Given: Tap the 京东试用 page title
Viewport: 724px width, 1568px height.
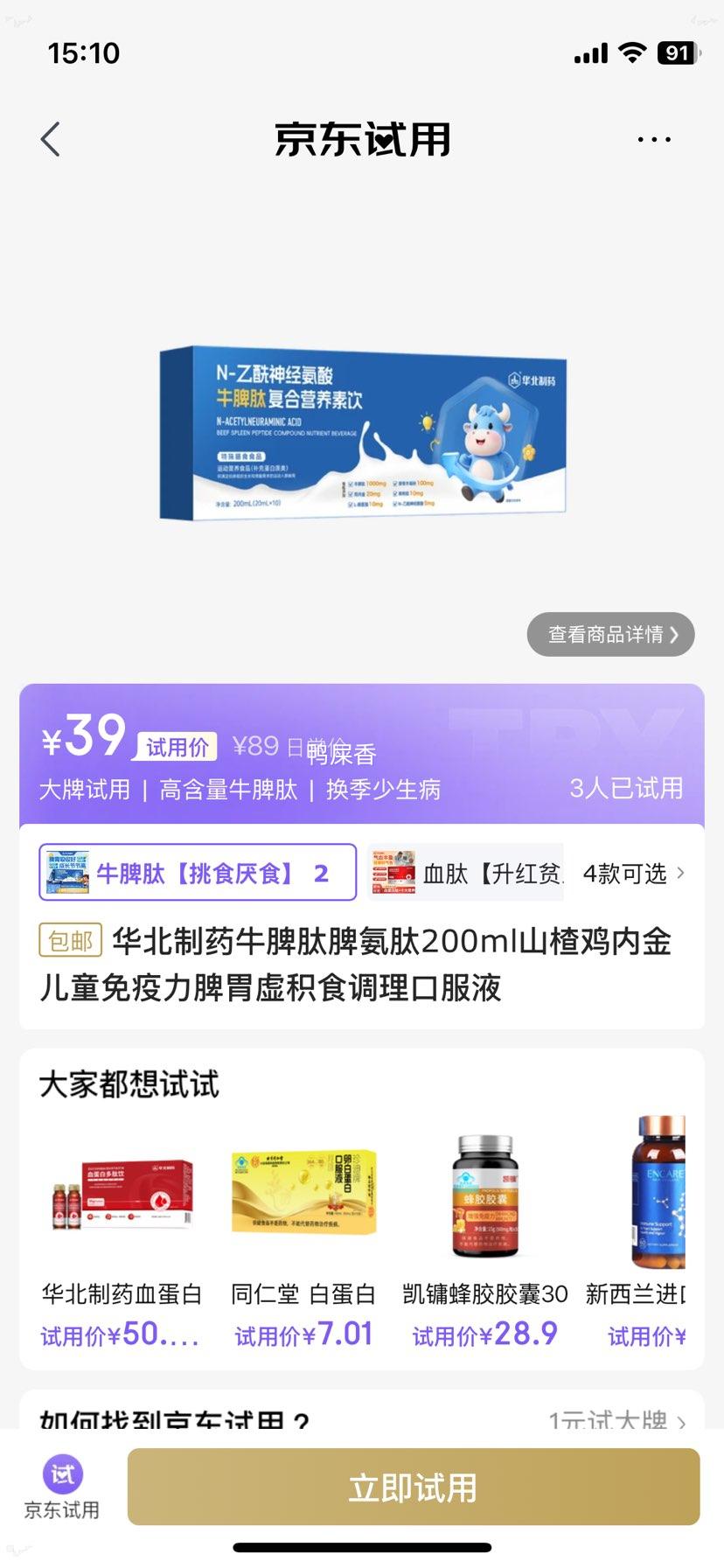Looking at the screenshot, I should click(x=362, y=140).
